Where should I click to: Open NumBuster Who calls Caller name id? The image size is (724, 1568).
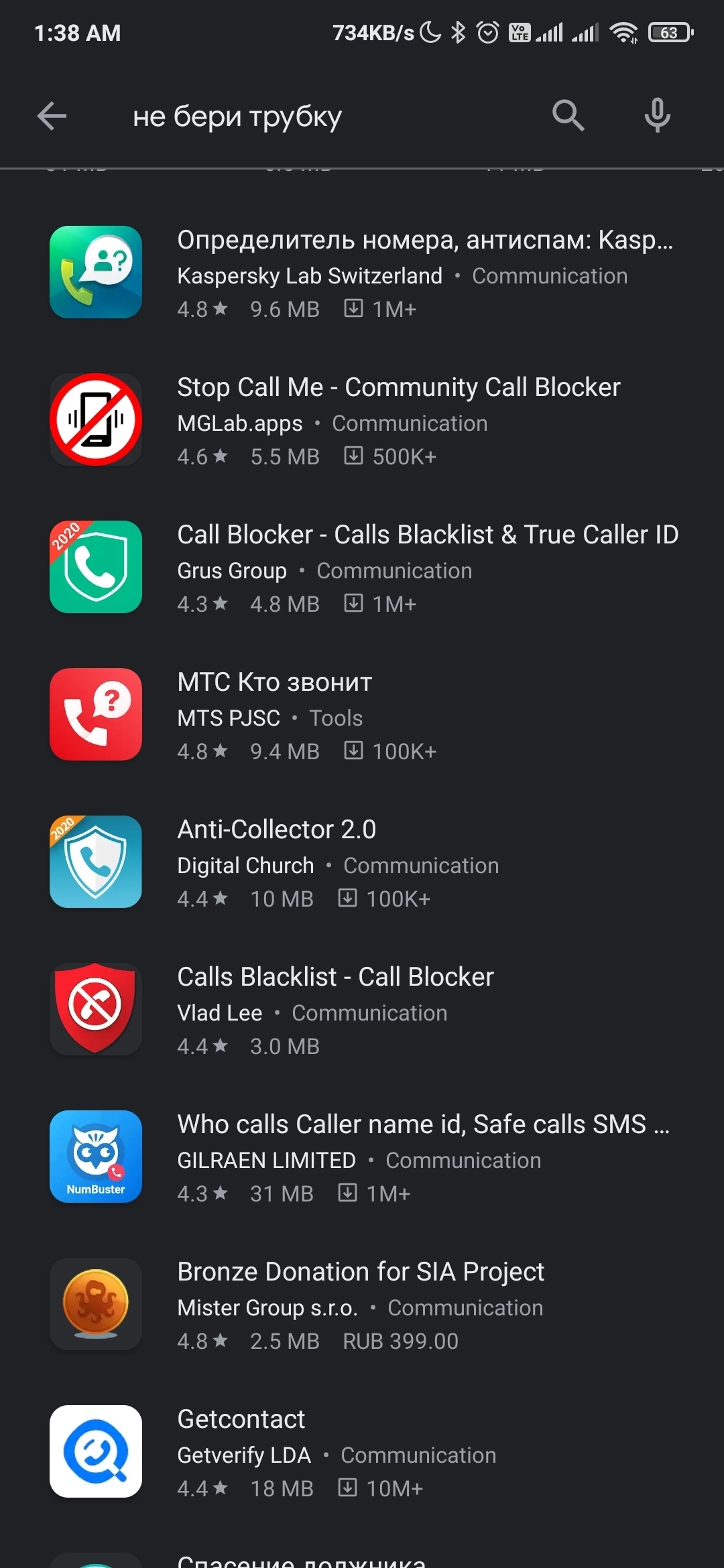click(x=362, y=1157)
